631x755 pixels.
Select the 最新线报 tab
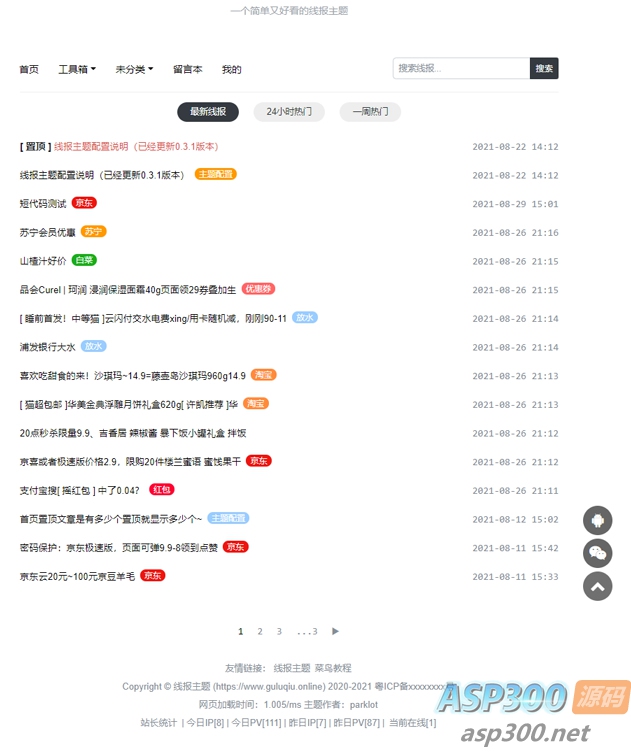(x=208, y=112)
